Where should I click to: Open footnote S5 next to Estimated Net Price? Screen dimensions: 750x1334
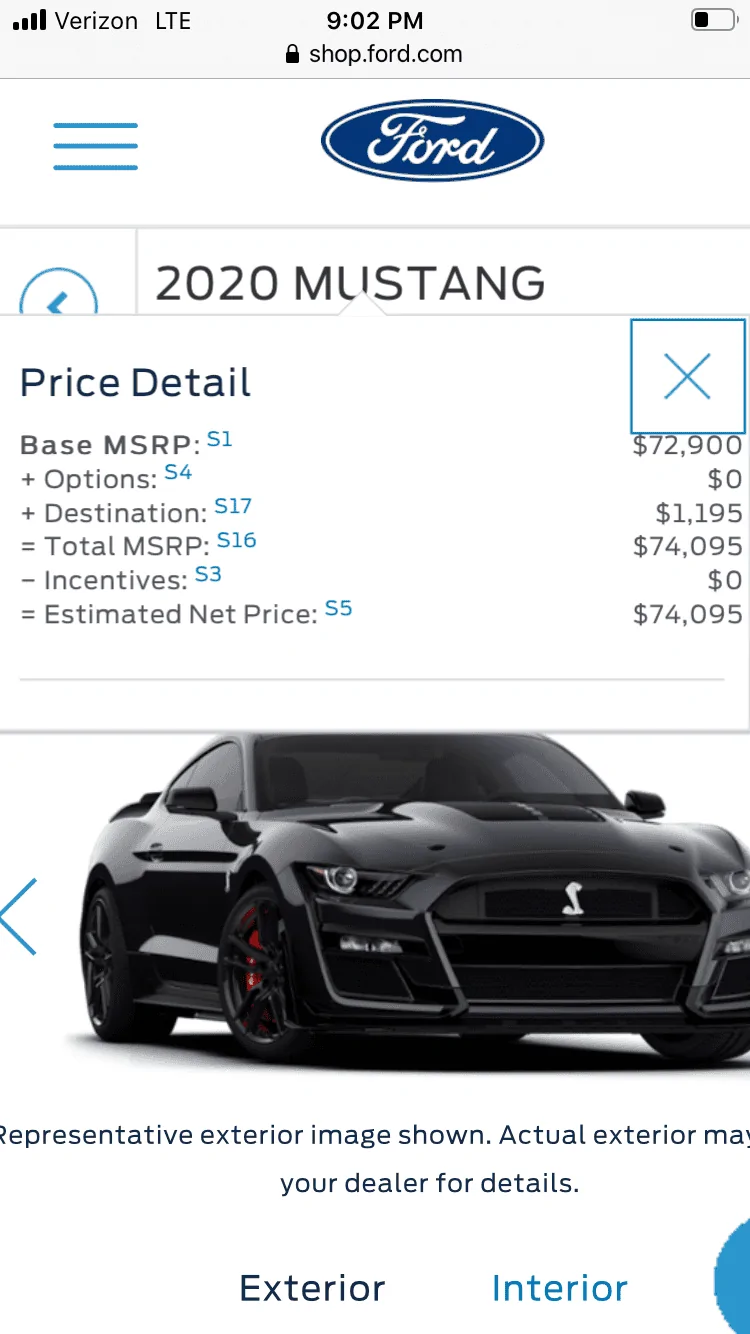338,608
